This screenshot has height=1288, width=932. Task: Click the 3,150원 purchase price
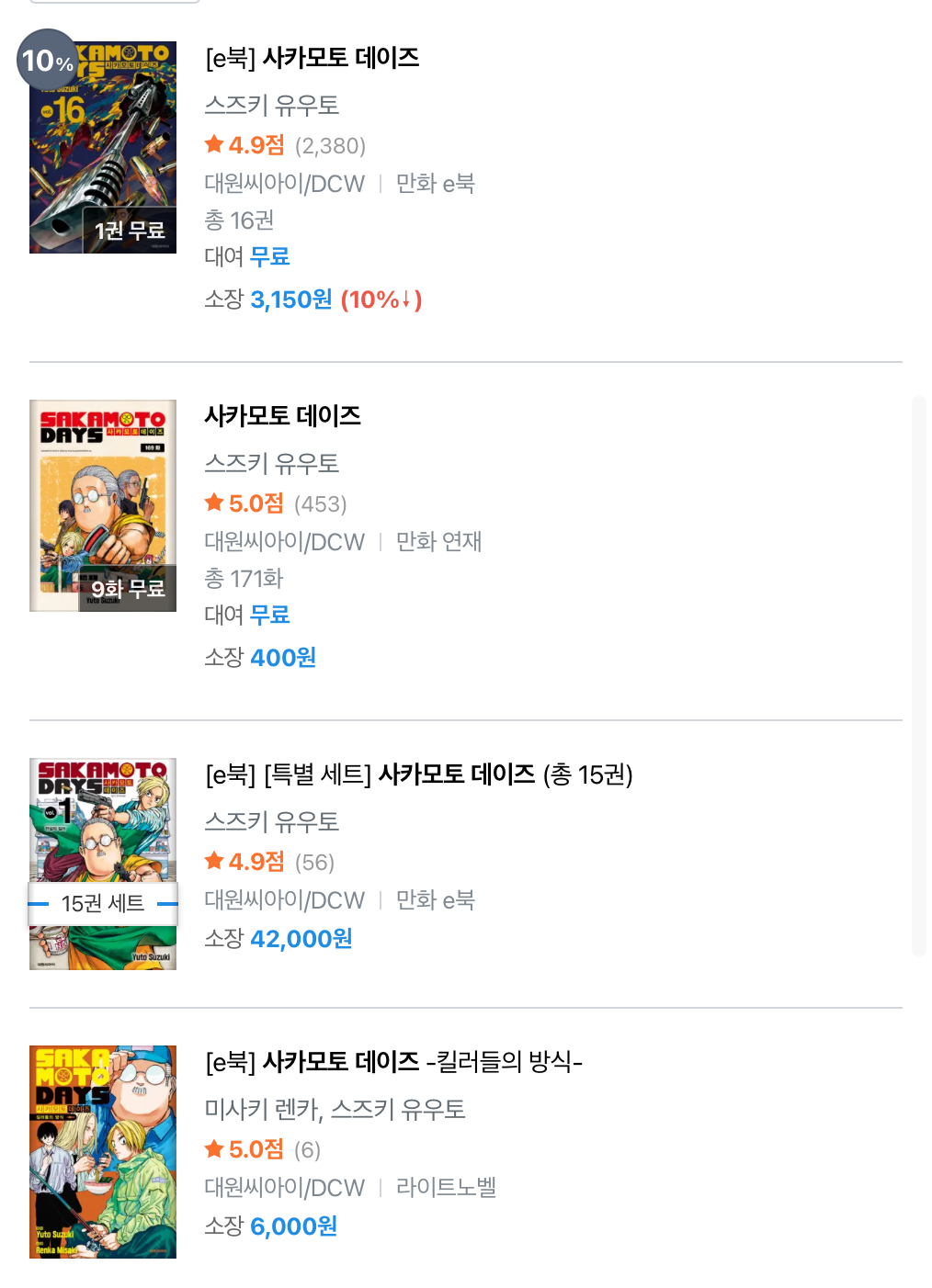coord(290,299)
